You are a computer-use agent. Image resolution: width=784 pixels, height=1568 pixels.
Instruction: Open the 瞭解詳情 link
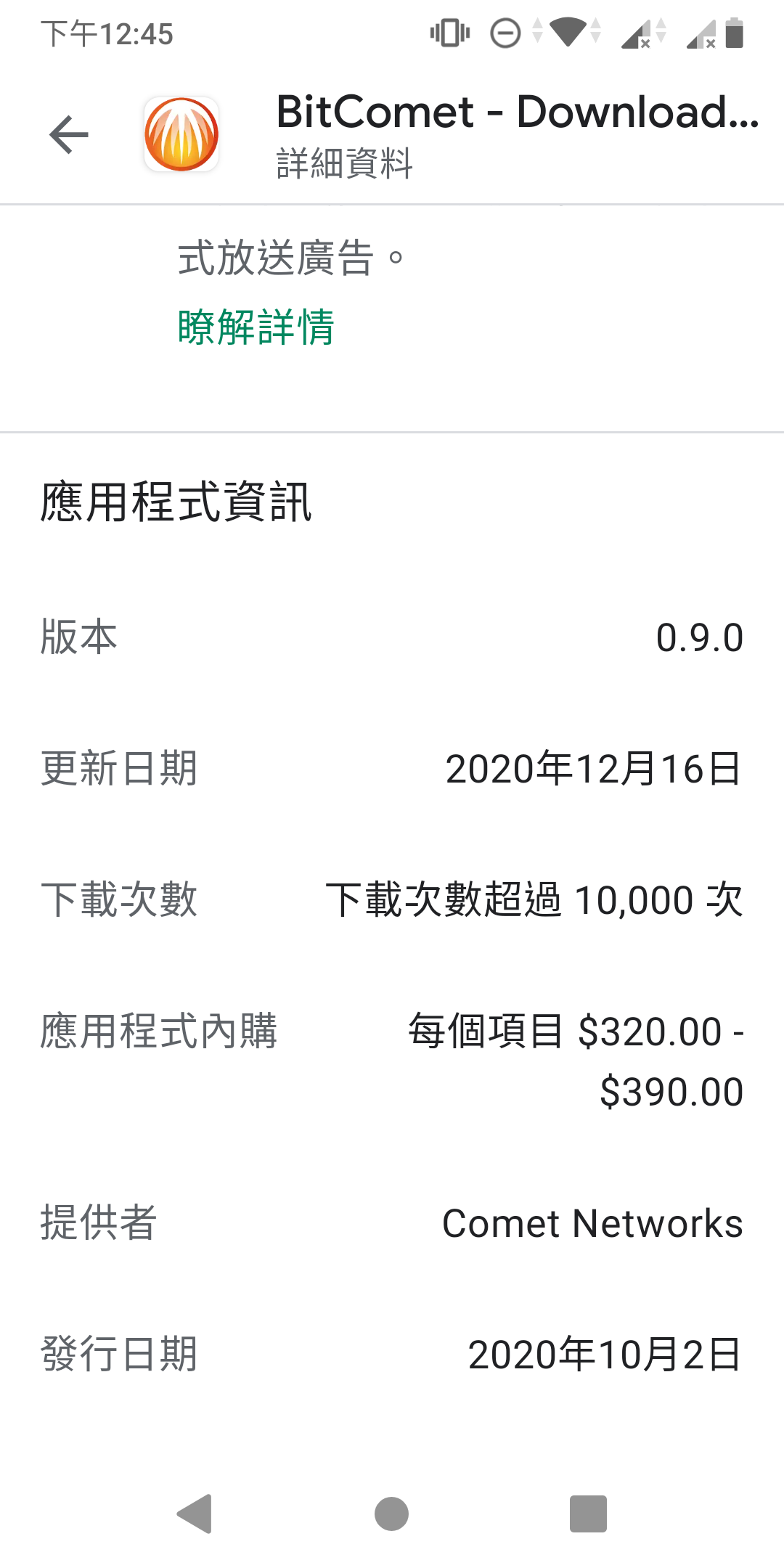pos(256,327)
